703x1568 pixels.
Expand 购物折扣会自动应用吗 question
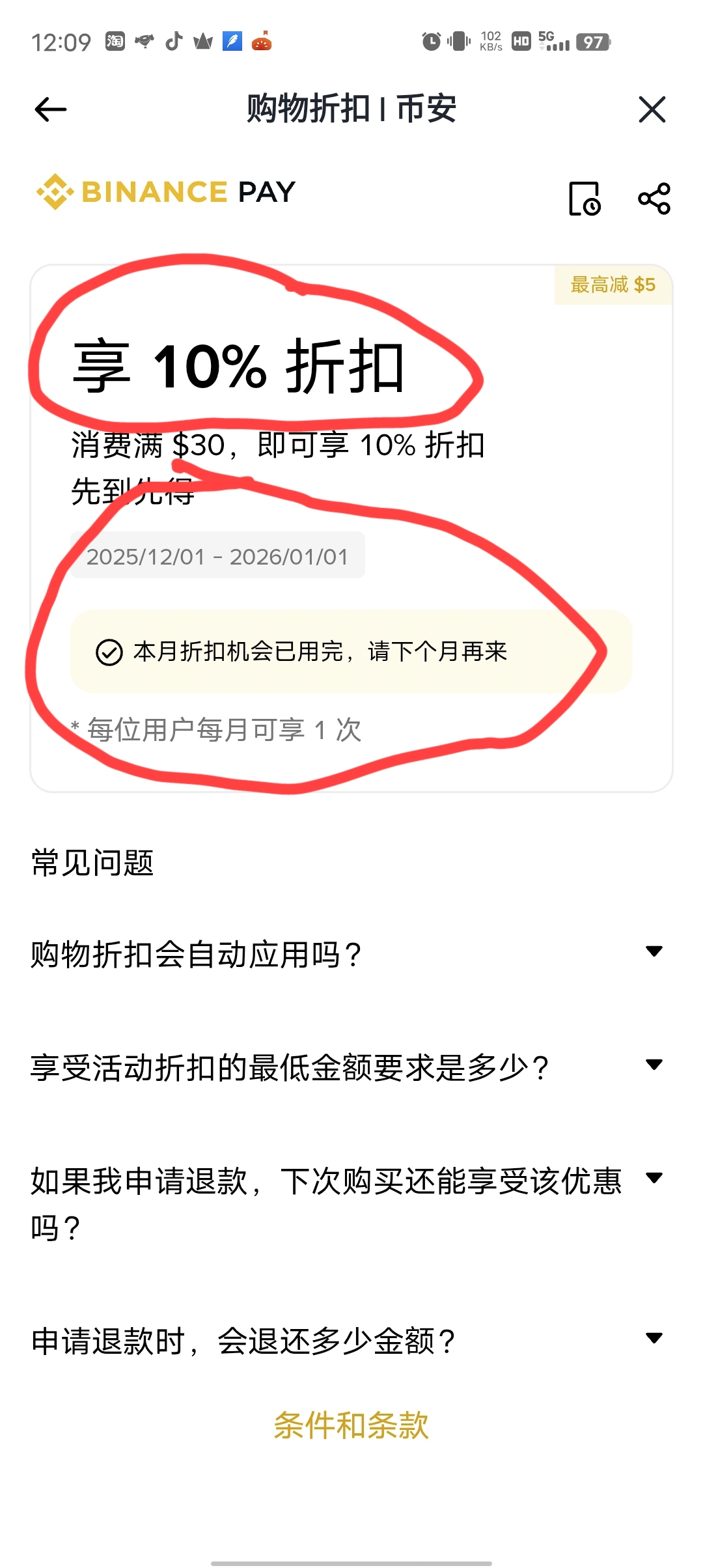click(x=654, y=951)
